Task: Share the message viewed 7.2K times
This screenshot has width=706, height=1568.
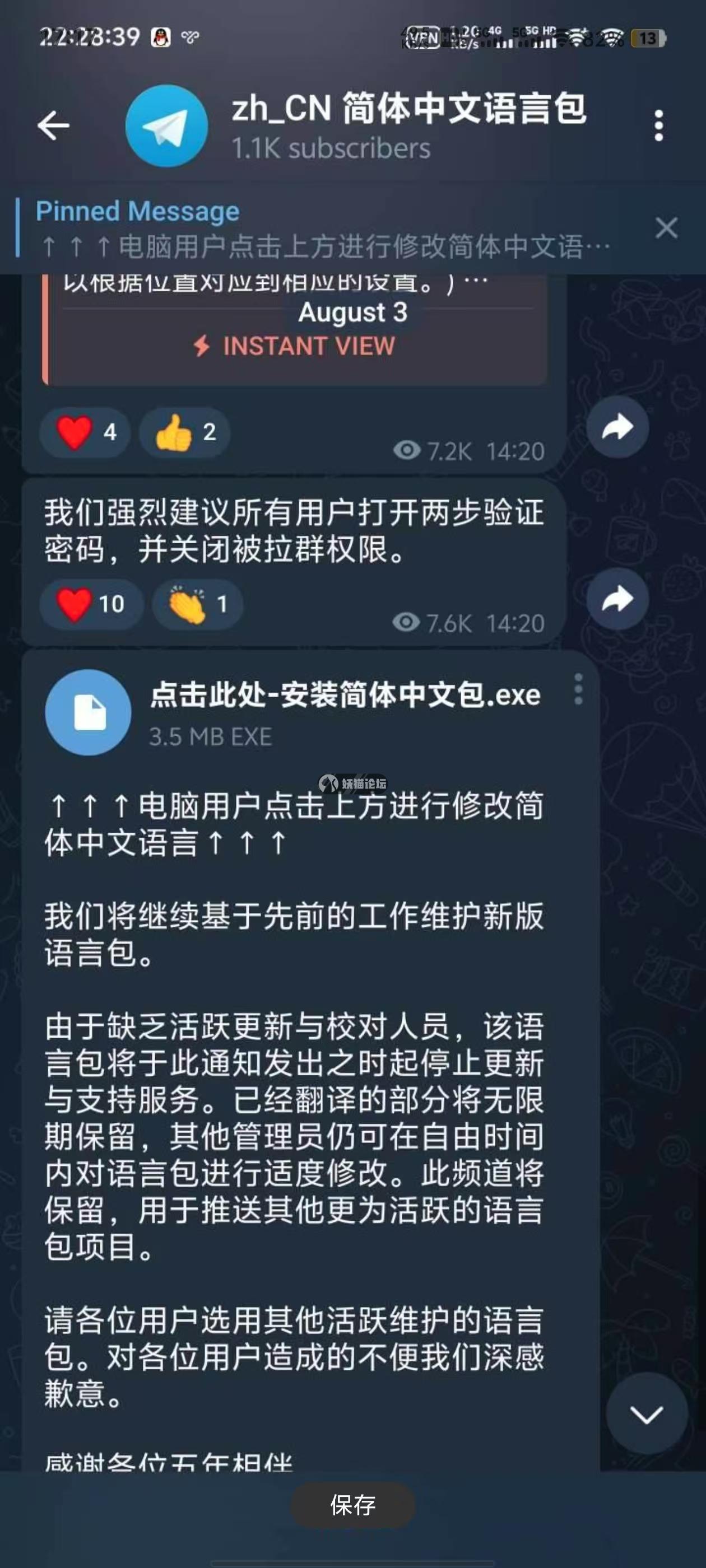Action: [617, 427]
